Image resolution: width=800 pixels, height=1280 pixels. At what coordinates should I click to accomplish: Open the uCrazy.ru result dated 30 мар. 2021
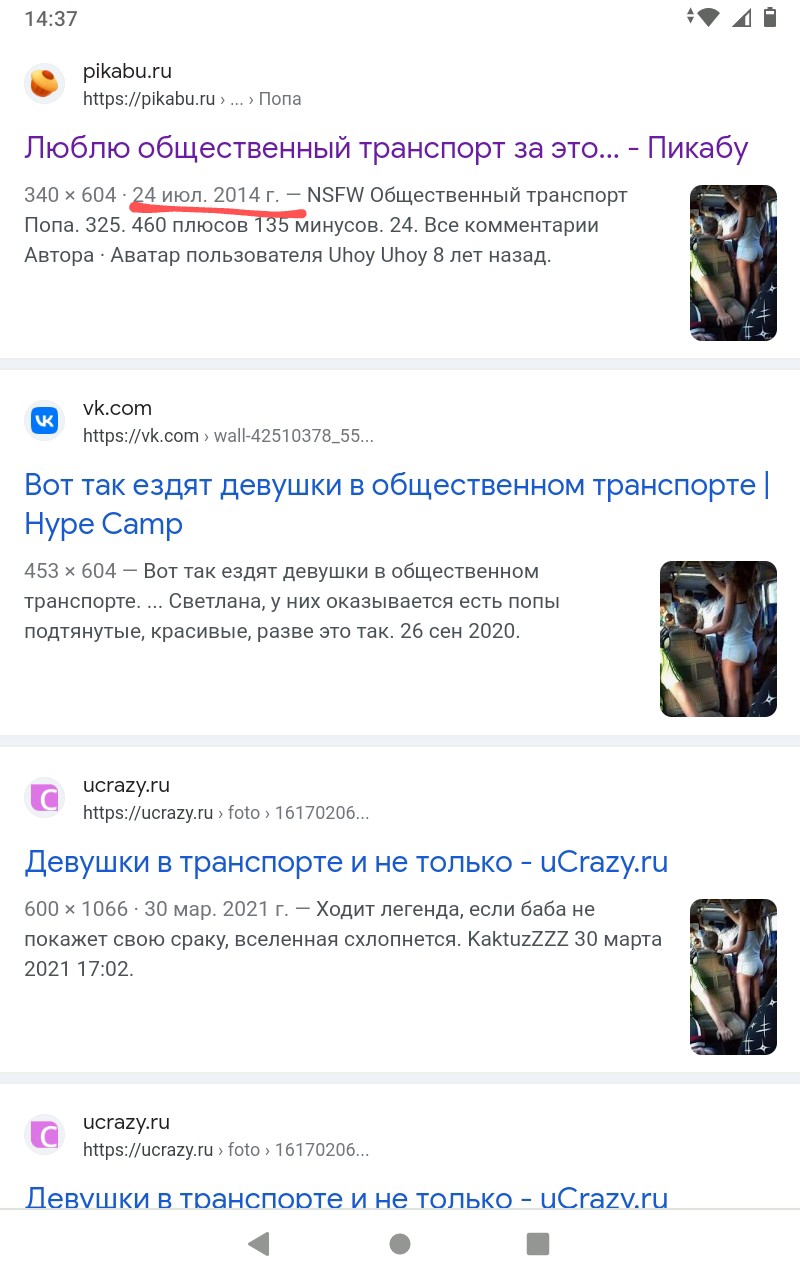346,862
